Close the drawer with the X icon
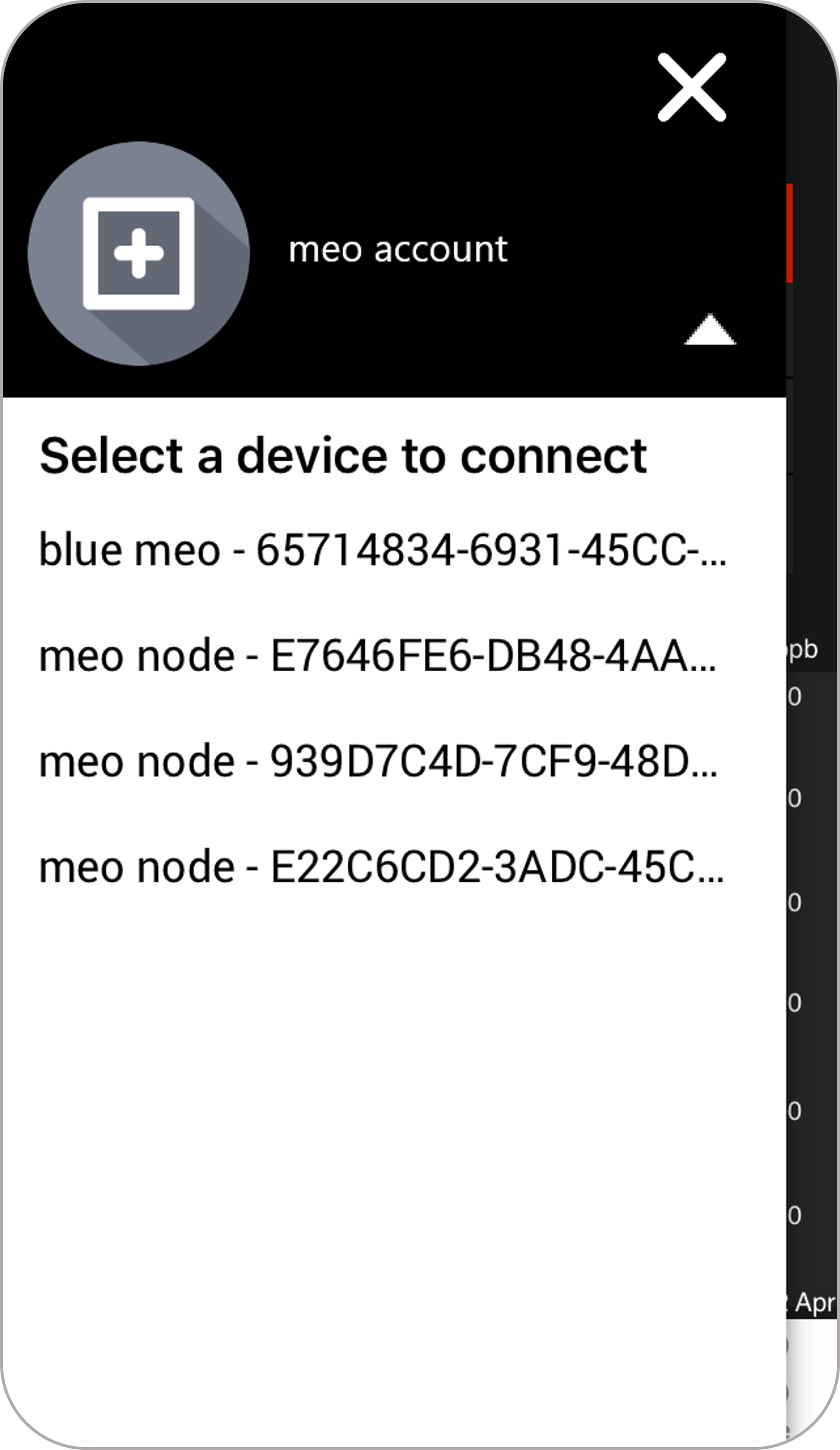 point(692,87)
